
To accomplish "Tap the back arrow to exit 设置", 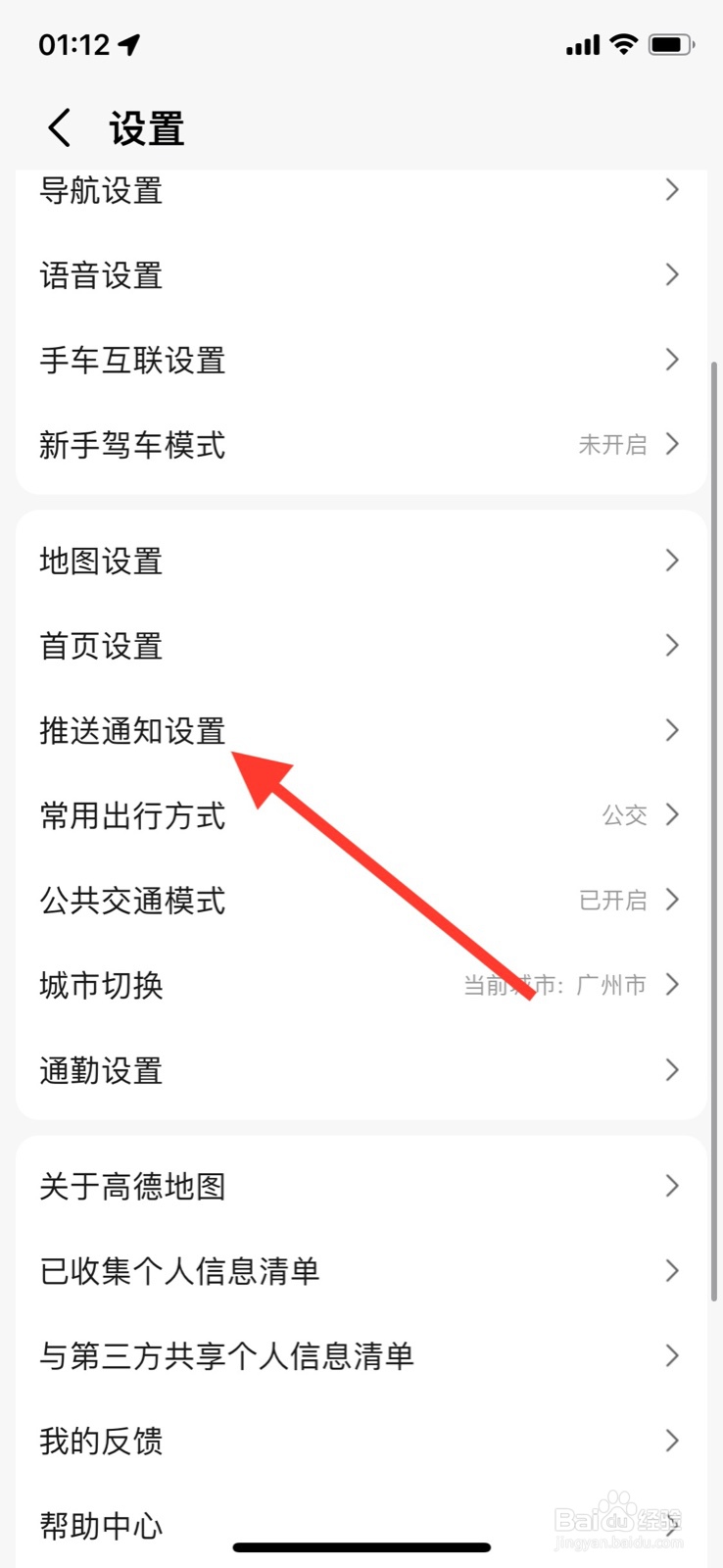I will pyautogui.click(x=57, y=125).
